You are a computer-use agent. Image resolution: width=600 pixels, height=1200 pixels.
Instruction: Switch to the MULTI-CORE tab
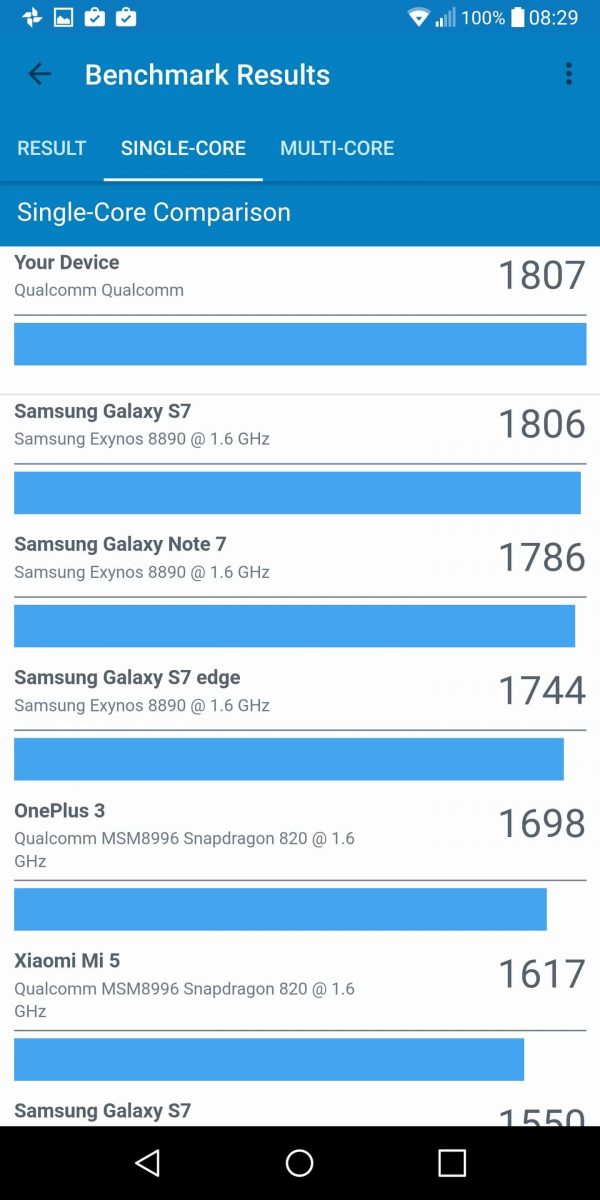[337, 148]
